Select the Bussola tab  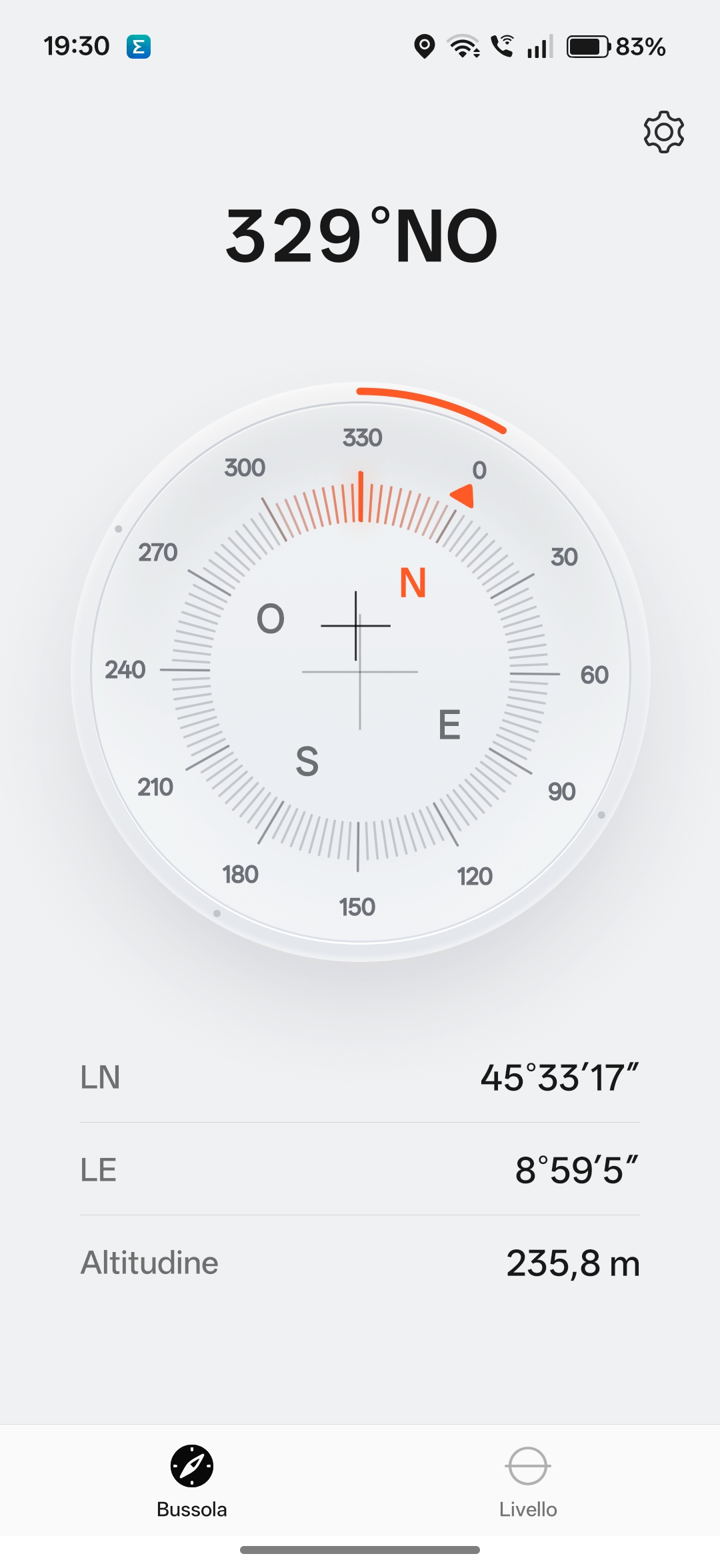click(192, 1479)
